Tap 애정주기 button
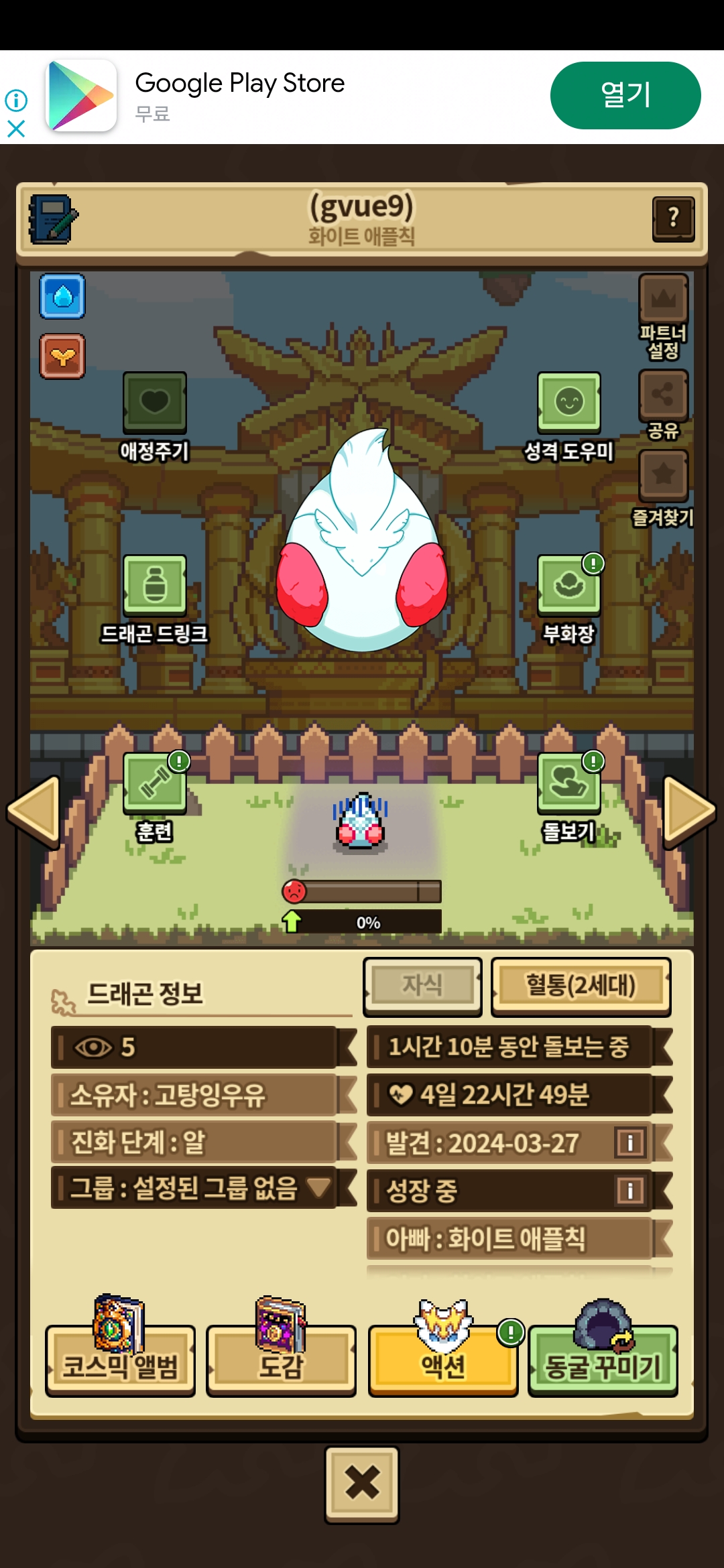 click(x=154, y=402)
